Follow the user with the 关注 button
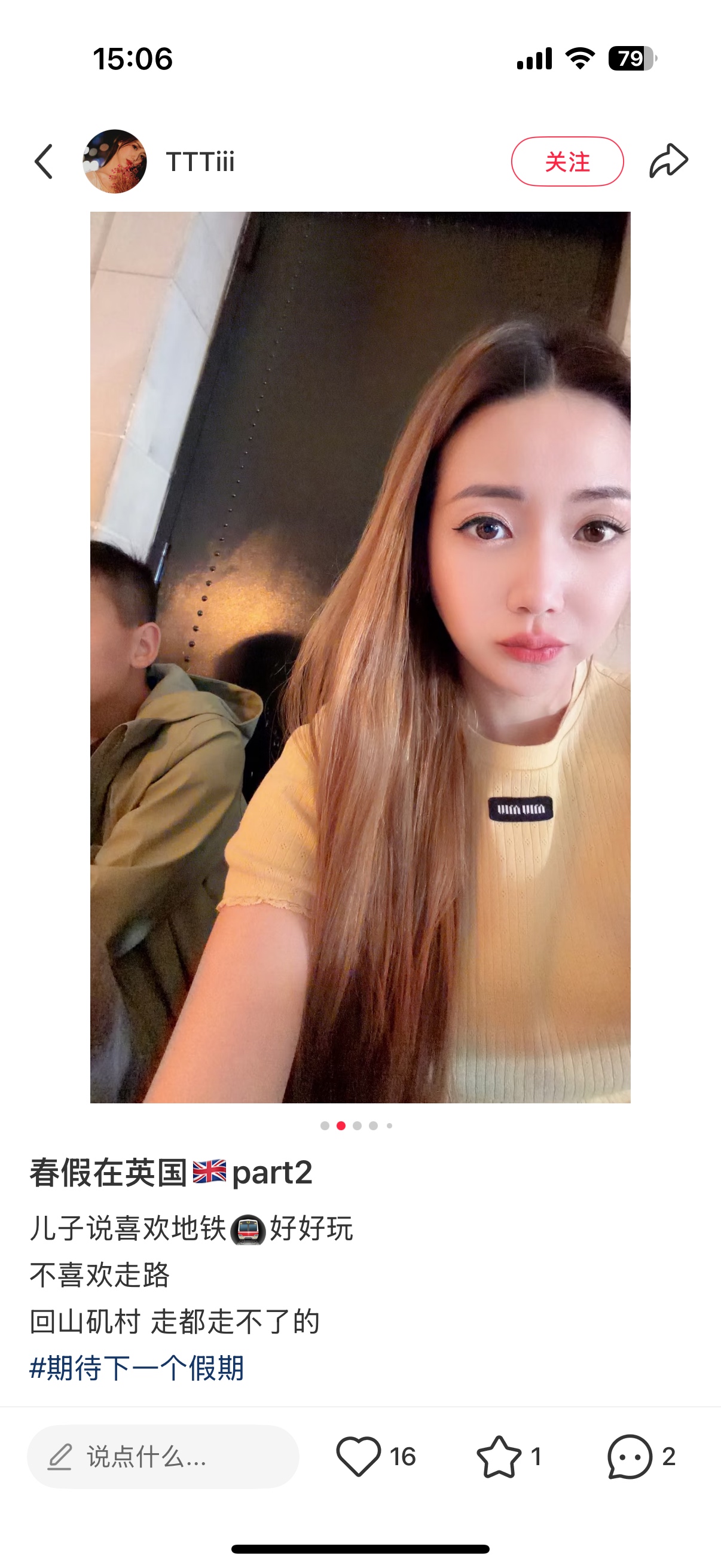The width and height of the screenshot is (721, 1568). (x=567, y=161)
